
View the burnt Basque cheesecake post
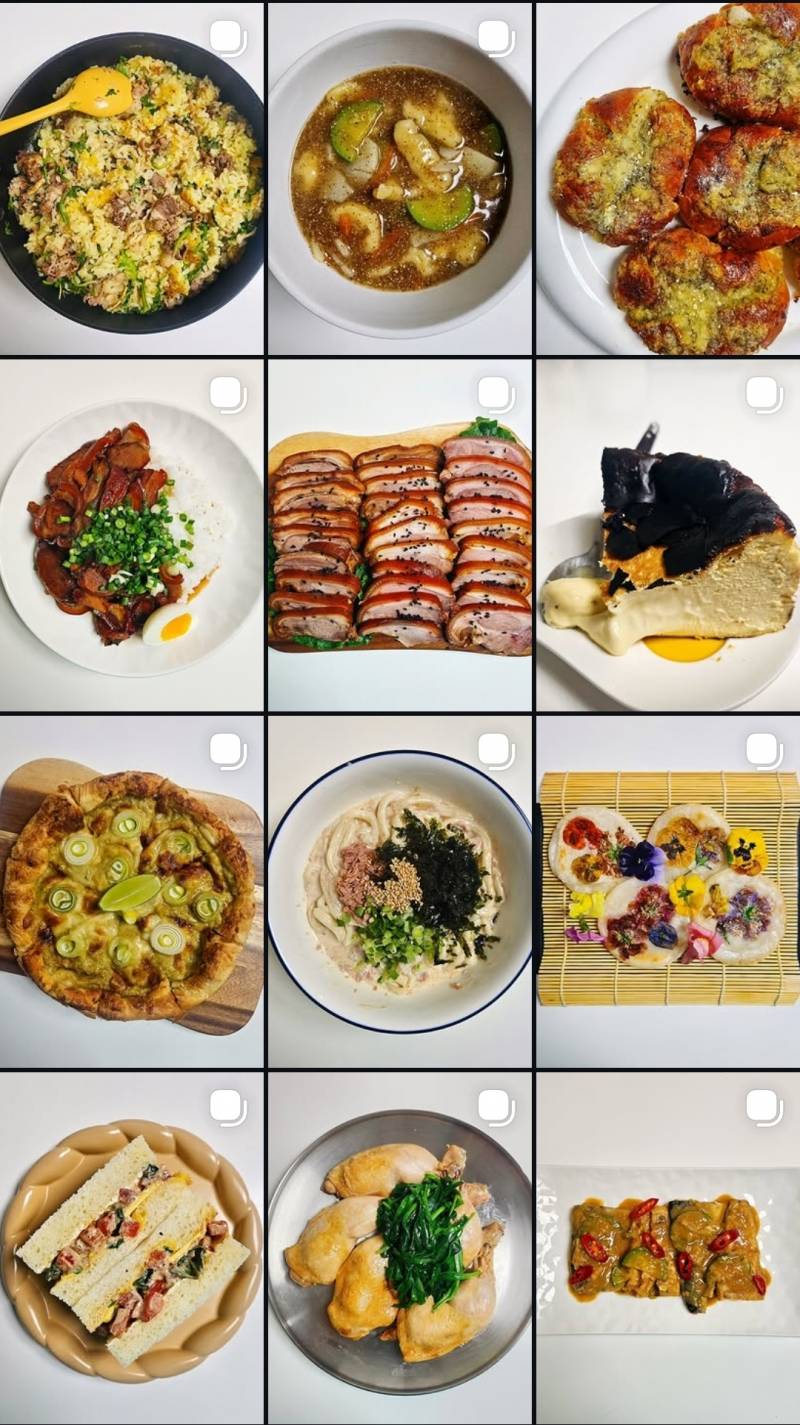click(668, 535)
